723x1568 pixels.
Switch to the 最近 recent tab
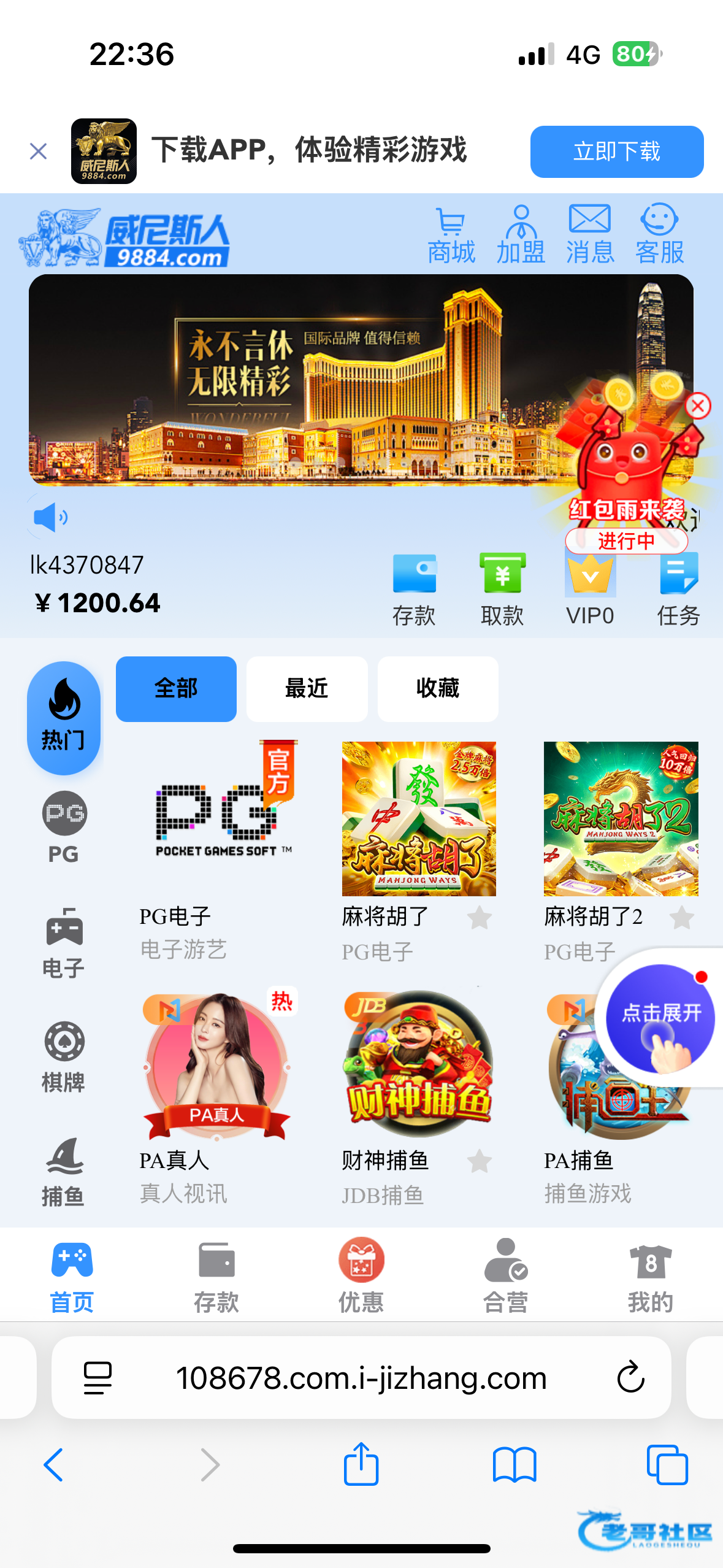coord(307,688)
